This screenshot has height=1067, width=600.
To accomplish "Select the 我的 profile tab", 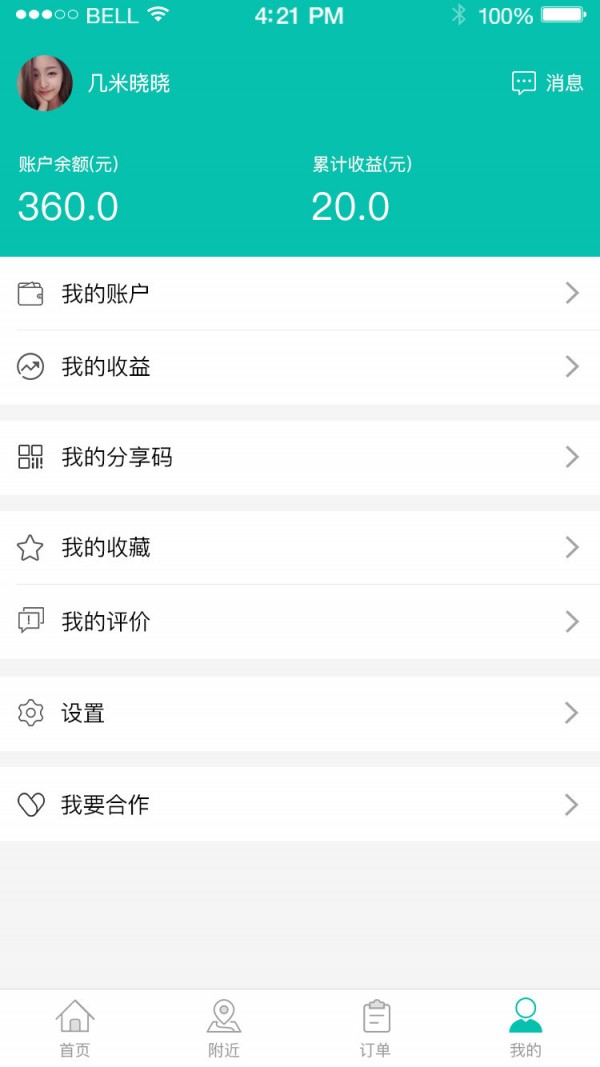I will (525, 1028).
